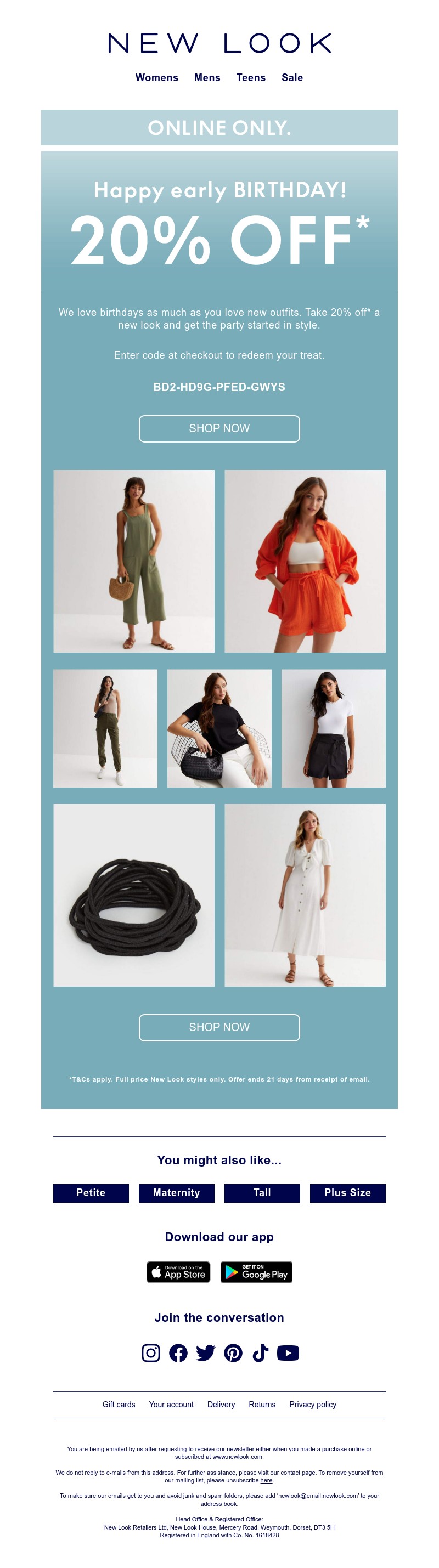The width and height of the screenshot is (439, 1568).
Task: View the white midi dress product
Action: (x=305, y=895)
